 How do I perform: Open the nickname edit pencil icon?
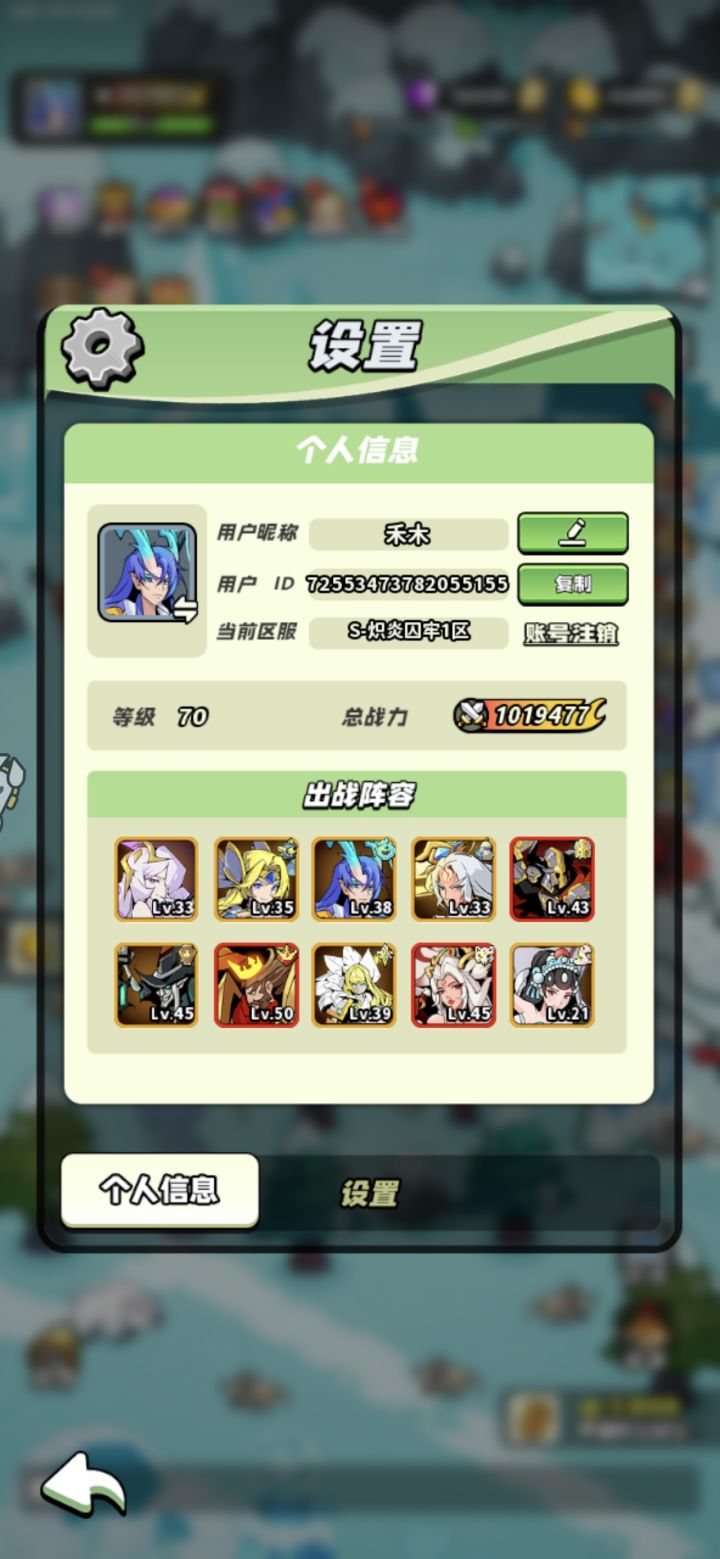click(x=572, y=535)
